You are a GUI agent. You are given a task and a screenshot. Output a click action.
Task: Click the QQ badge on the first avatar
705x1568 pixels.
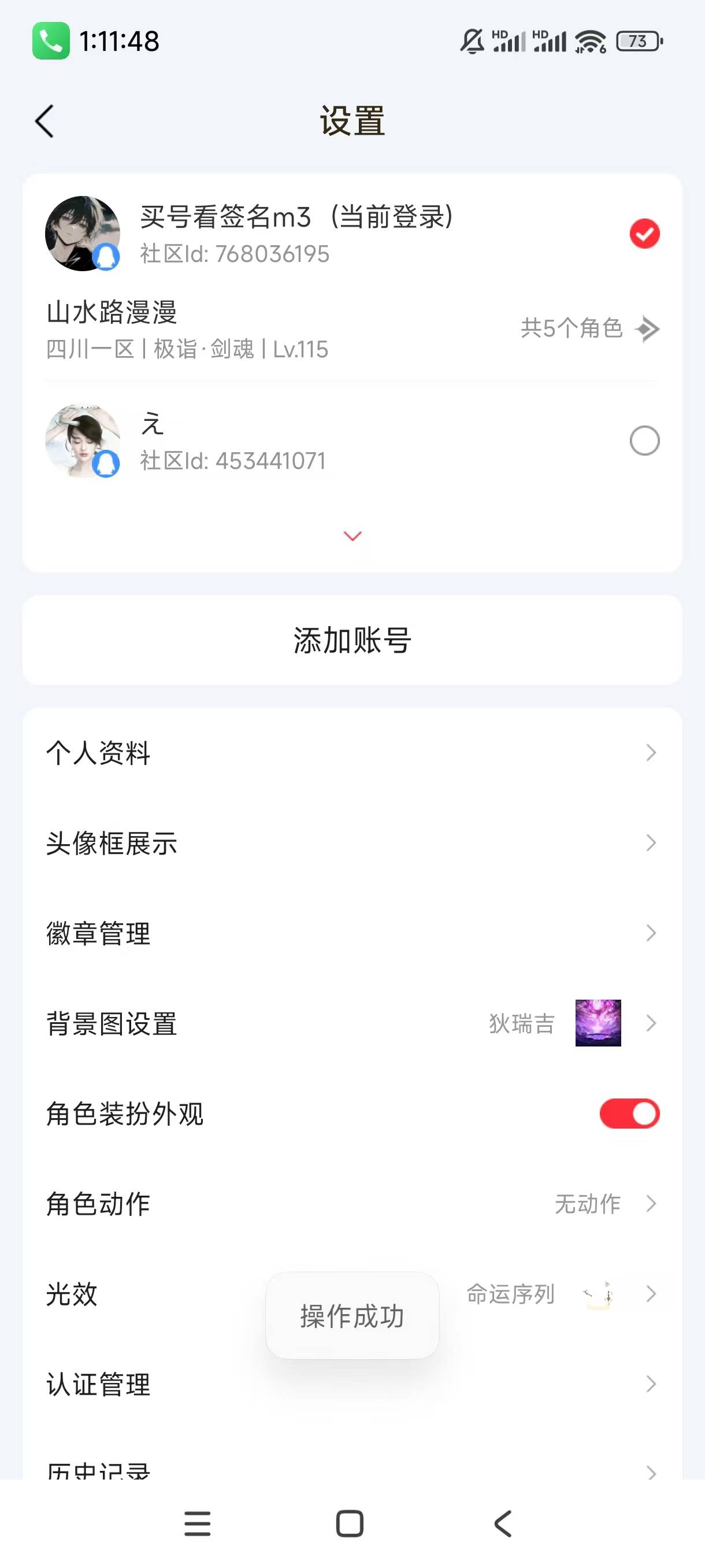point(106,256)
